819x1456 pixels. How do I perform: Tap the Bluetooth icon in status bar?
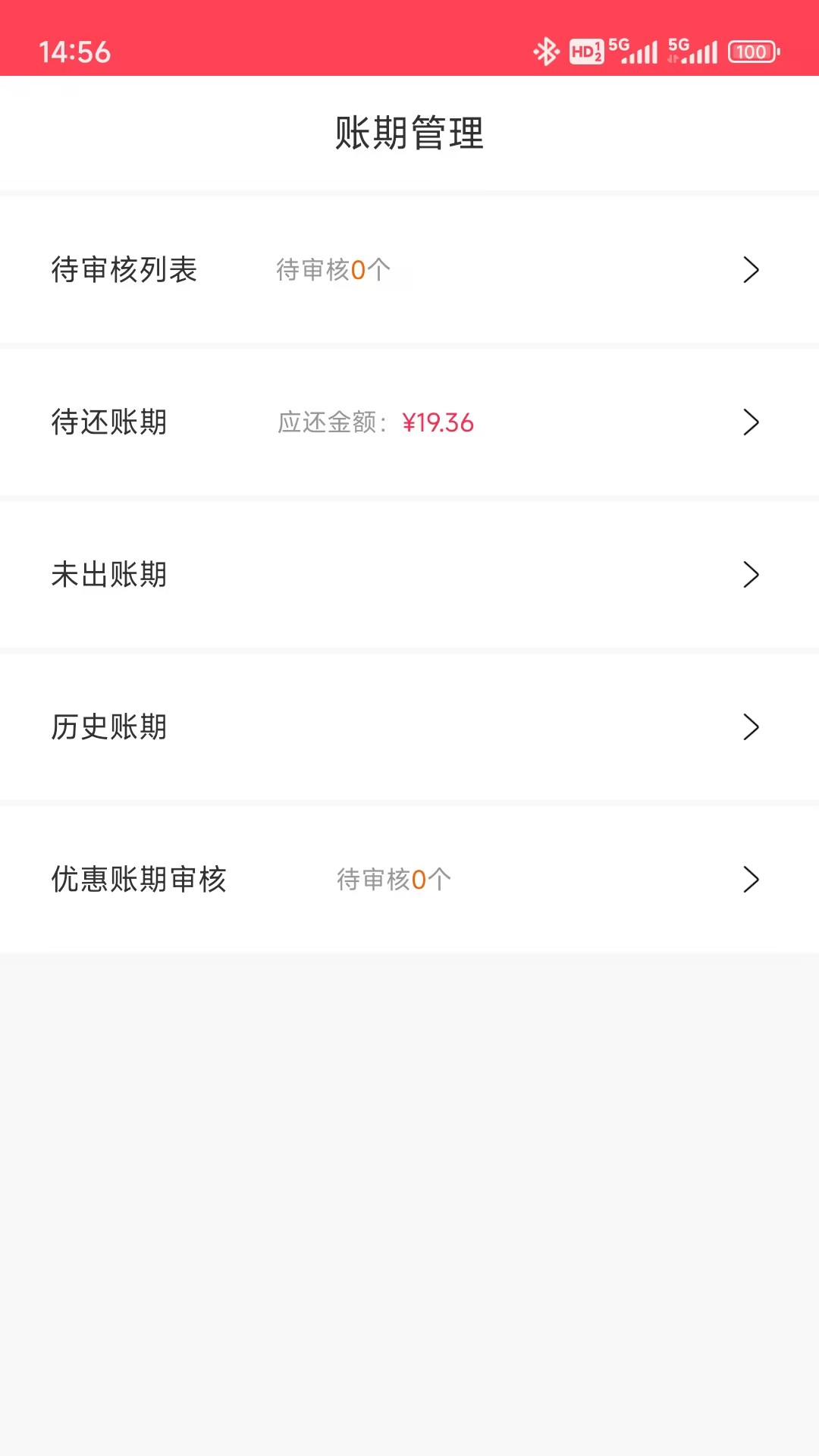click(548, 52)
